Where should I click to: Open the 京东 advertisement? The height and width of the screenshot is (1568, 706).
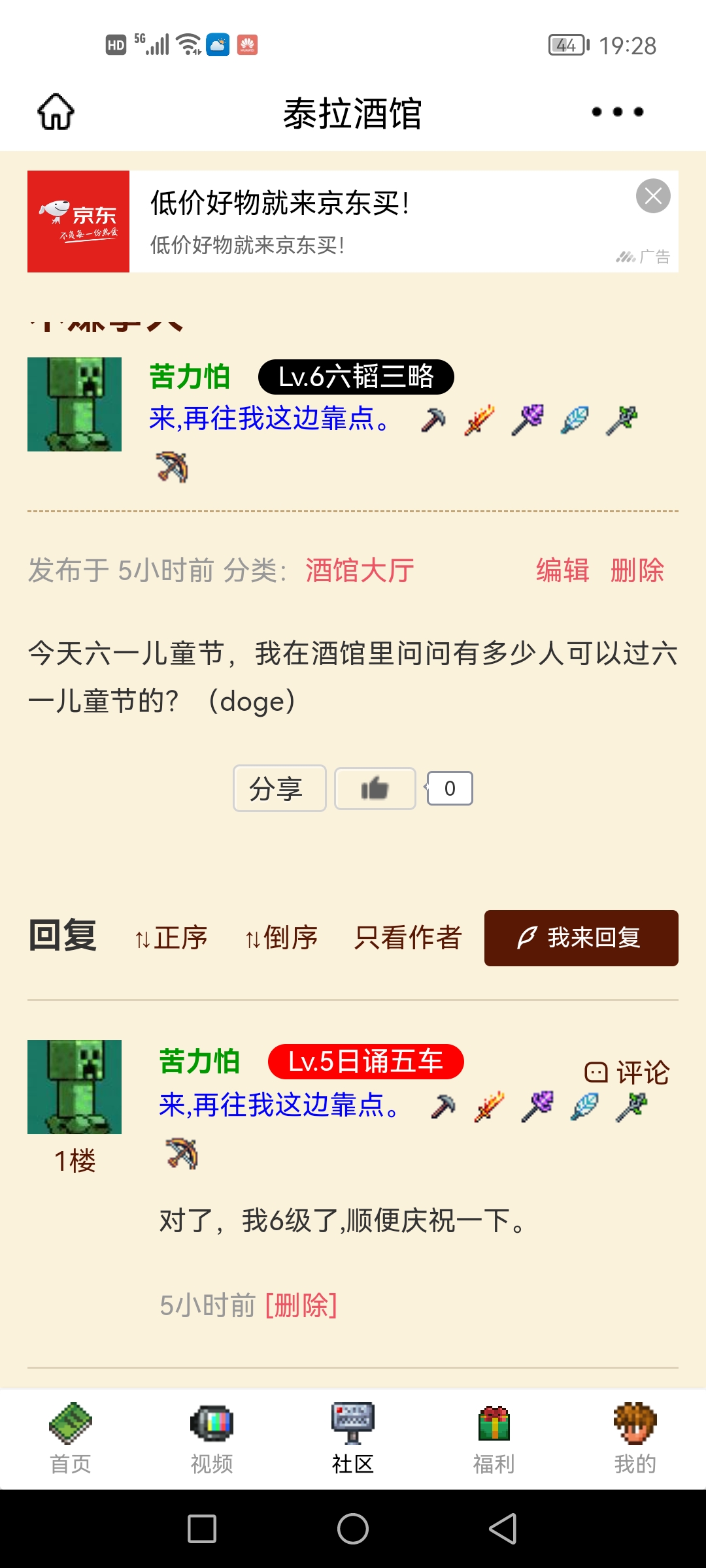coord(353,221)
